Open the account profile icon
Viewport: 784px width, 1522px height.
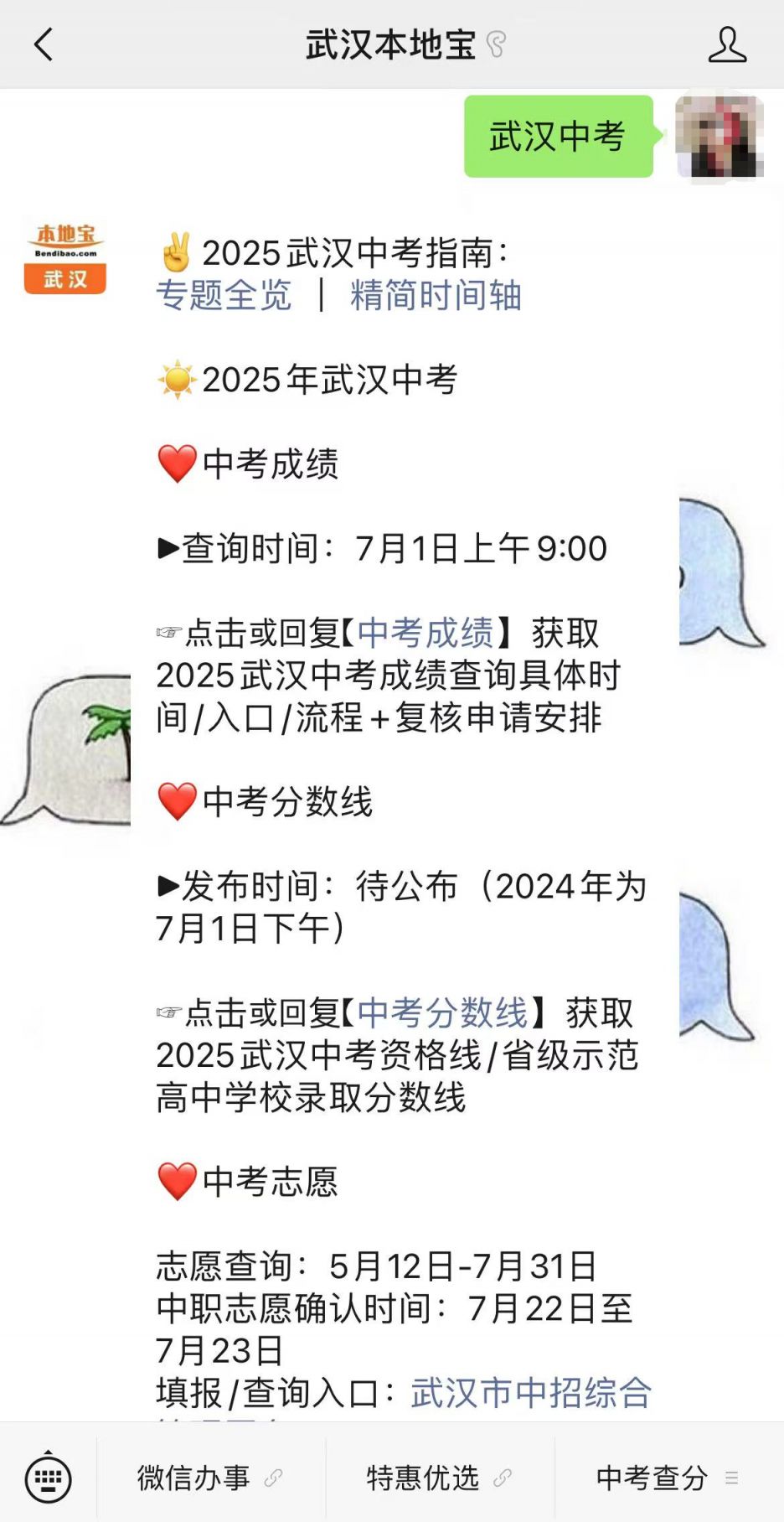point(726,44)
